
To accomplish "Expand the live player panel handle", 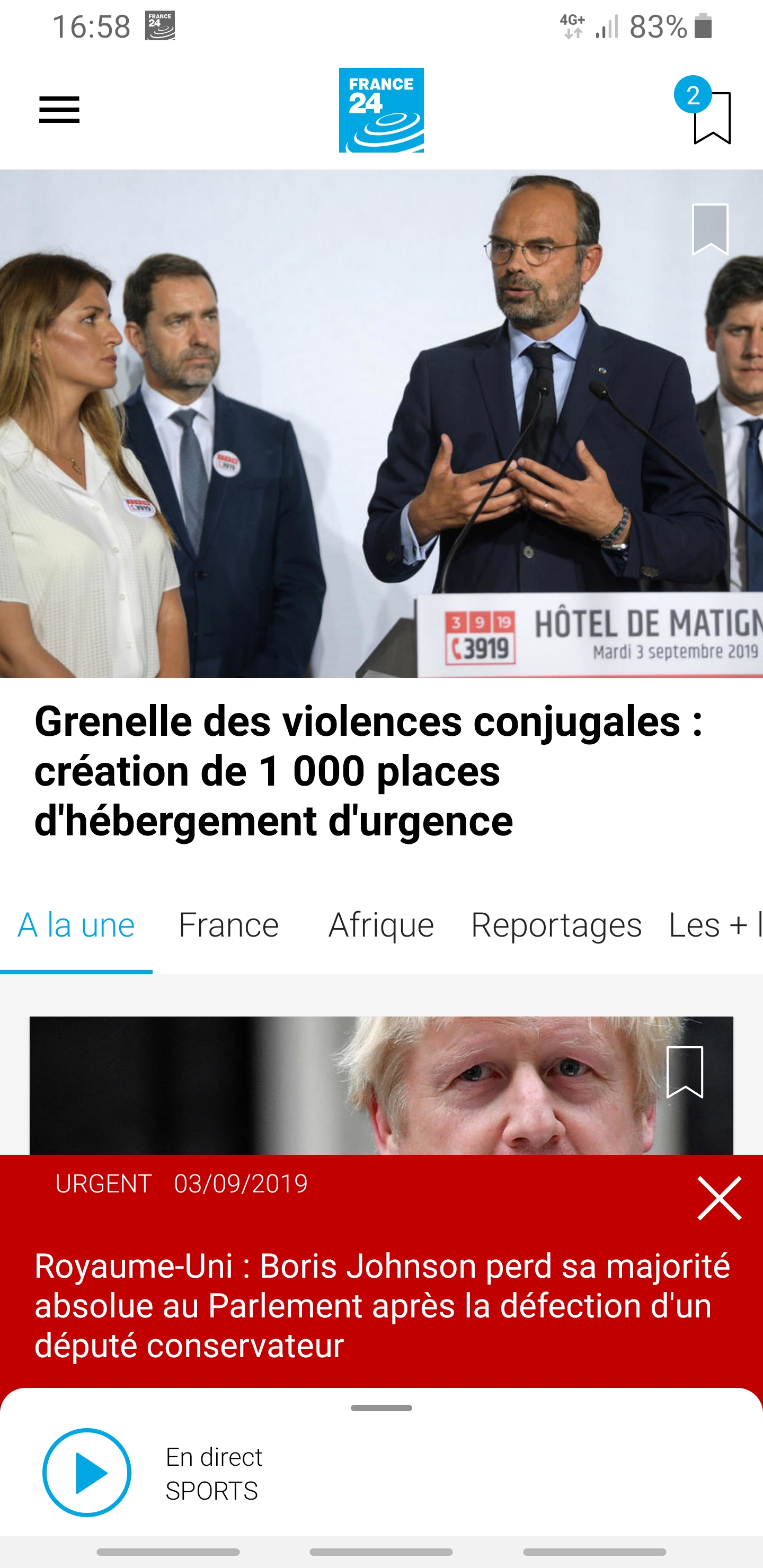I will [x=381, y=1408].
